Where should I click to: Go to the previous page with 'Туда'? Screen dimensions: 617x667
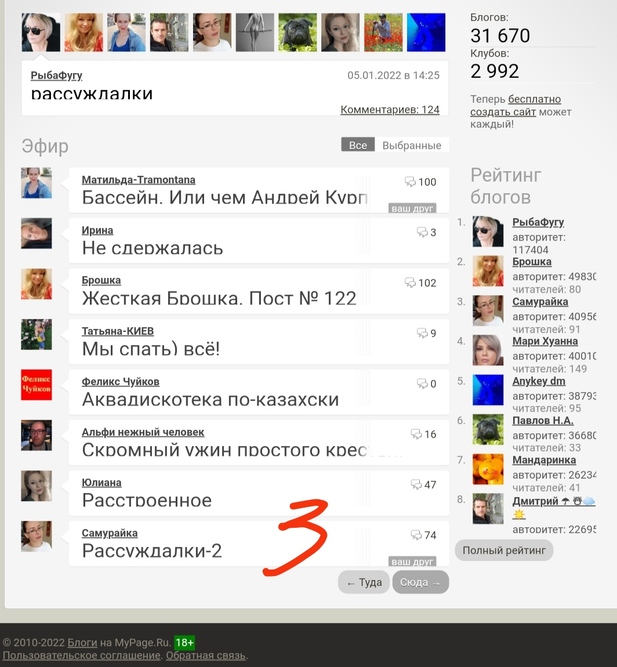tap(364, 582)
